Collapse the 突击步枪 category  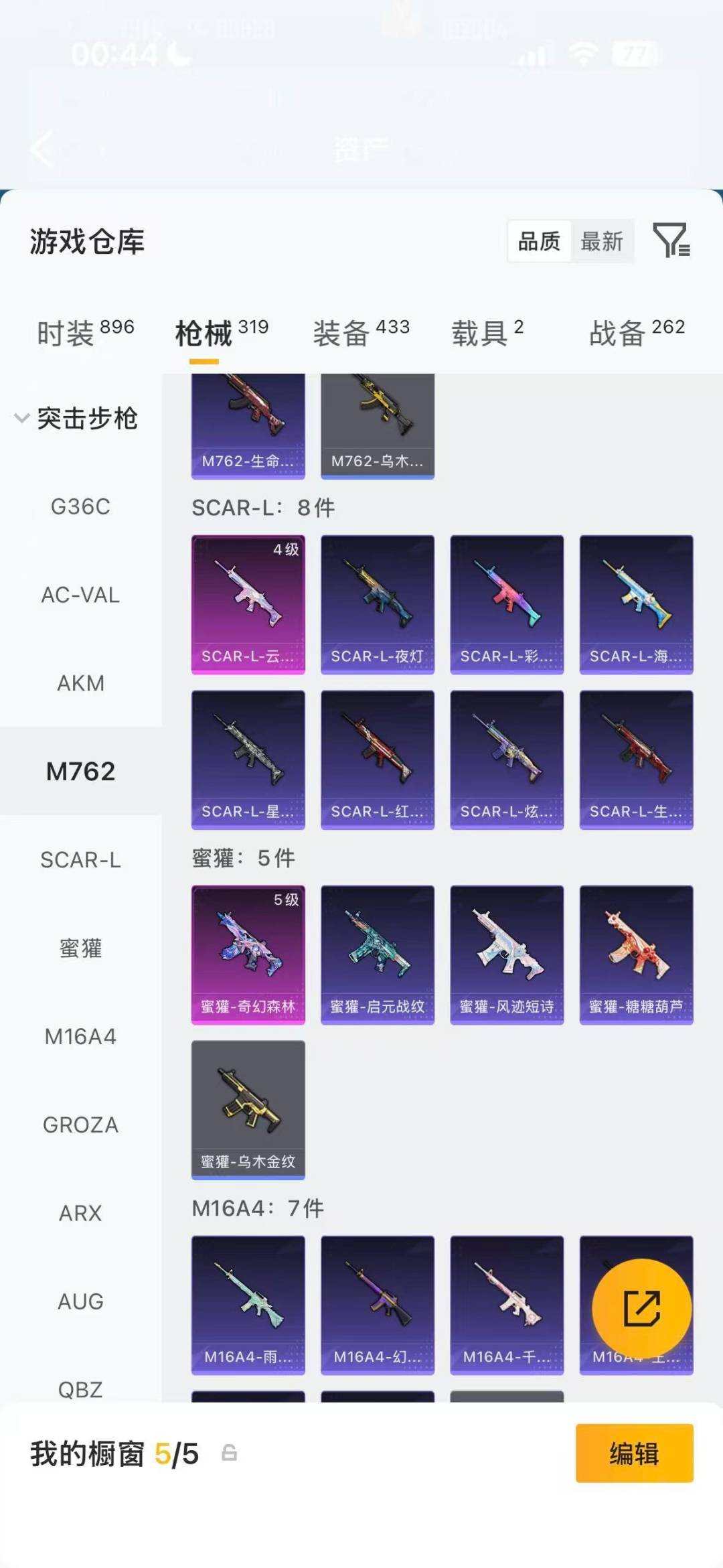pos(76,419)
